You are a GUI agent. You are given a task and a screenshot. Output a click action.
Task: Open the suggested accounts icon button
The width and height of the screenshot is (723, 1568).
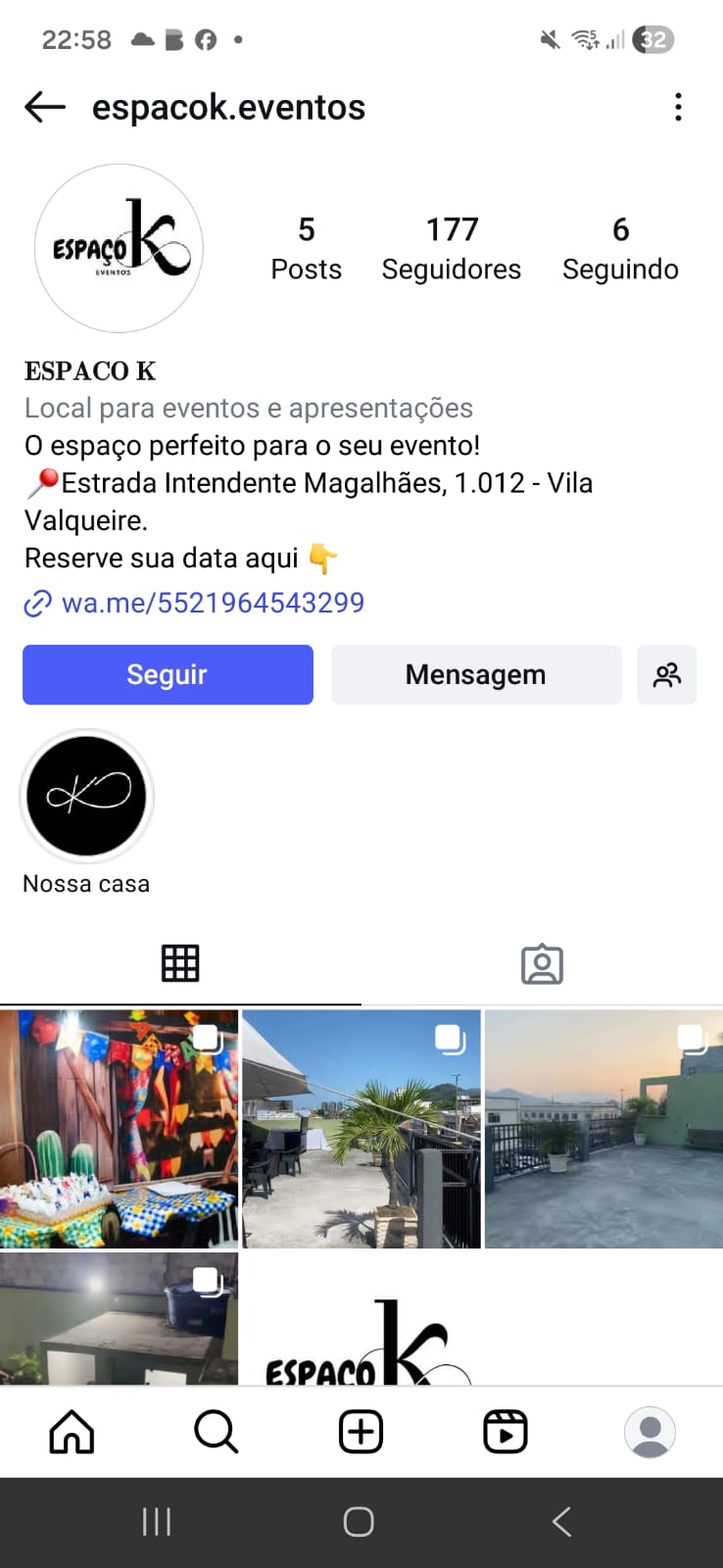pyautogui.click(x=666, y=674)
